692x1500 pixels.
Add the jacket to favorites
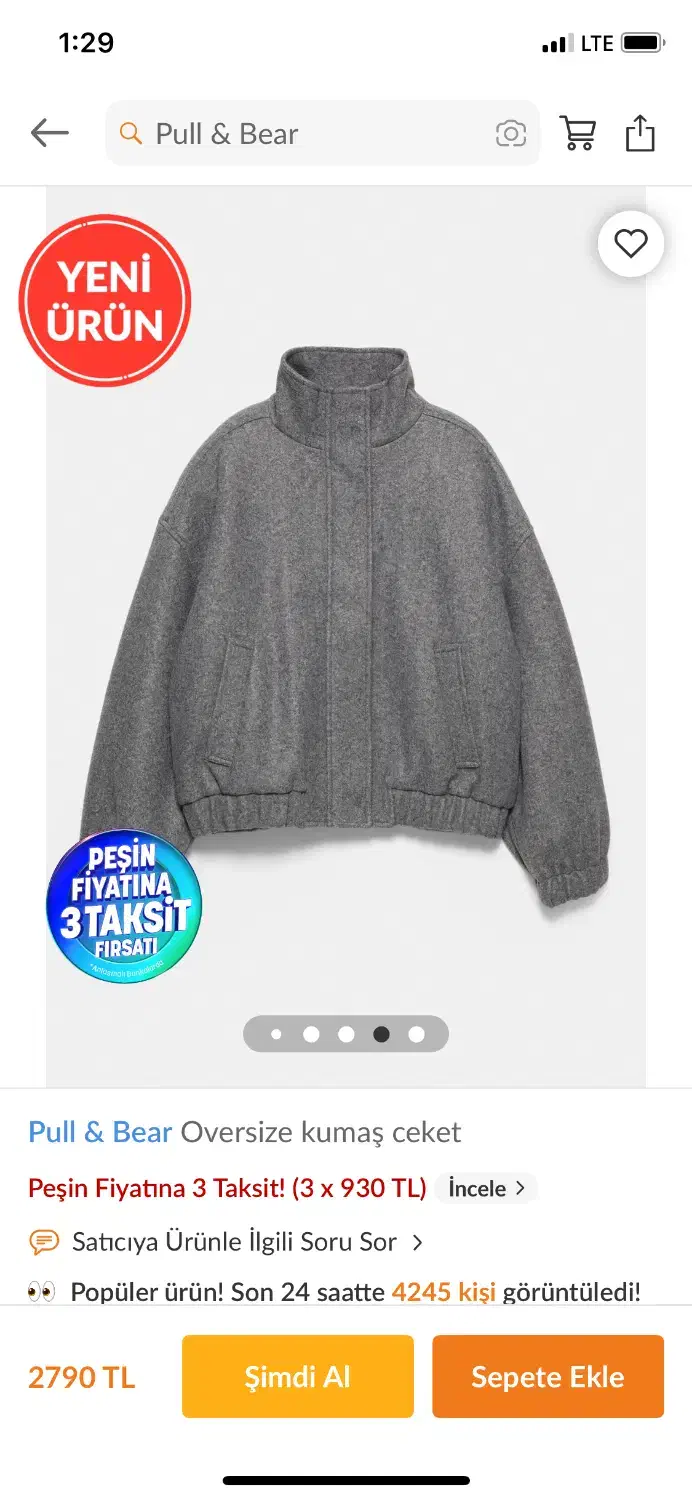[630, 244]
